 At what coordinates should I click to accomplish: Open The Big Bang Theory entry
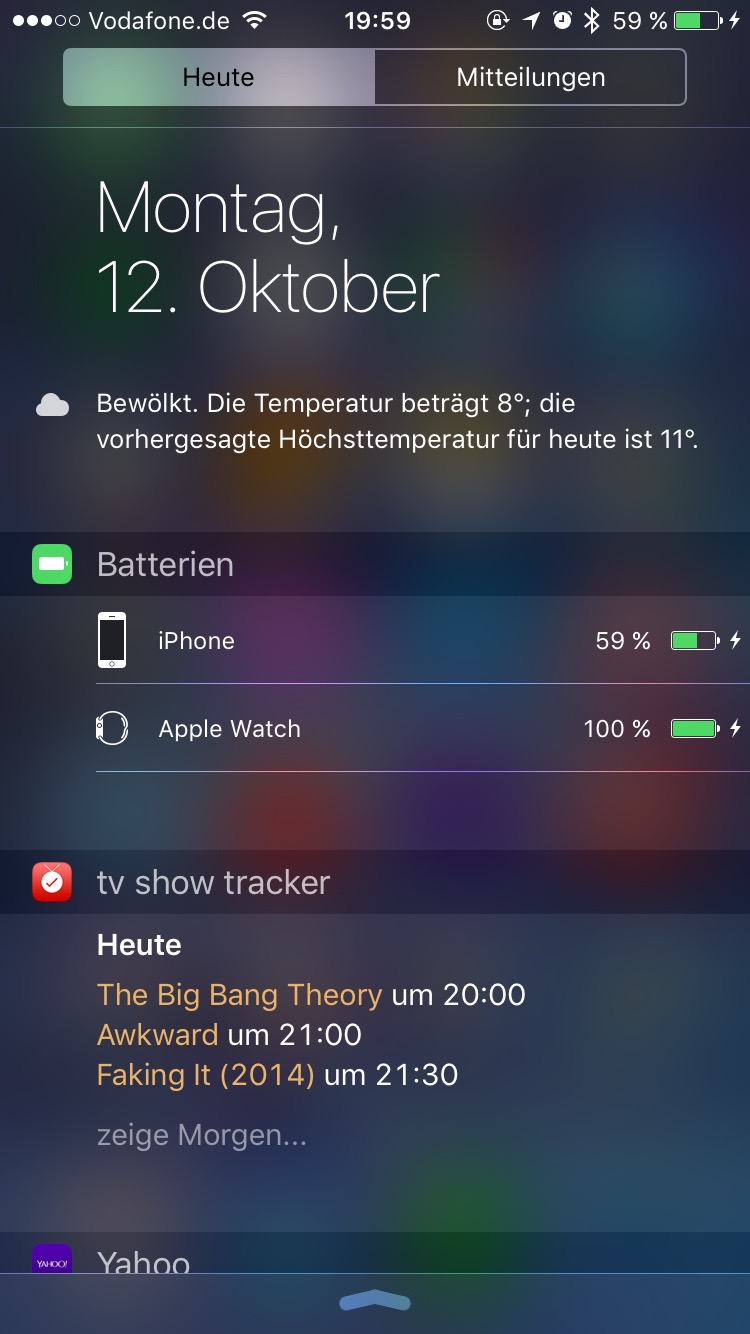coord(239,994)
